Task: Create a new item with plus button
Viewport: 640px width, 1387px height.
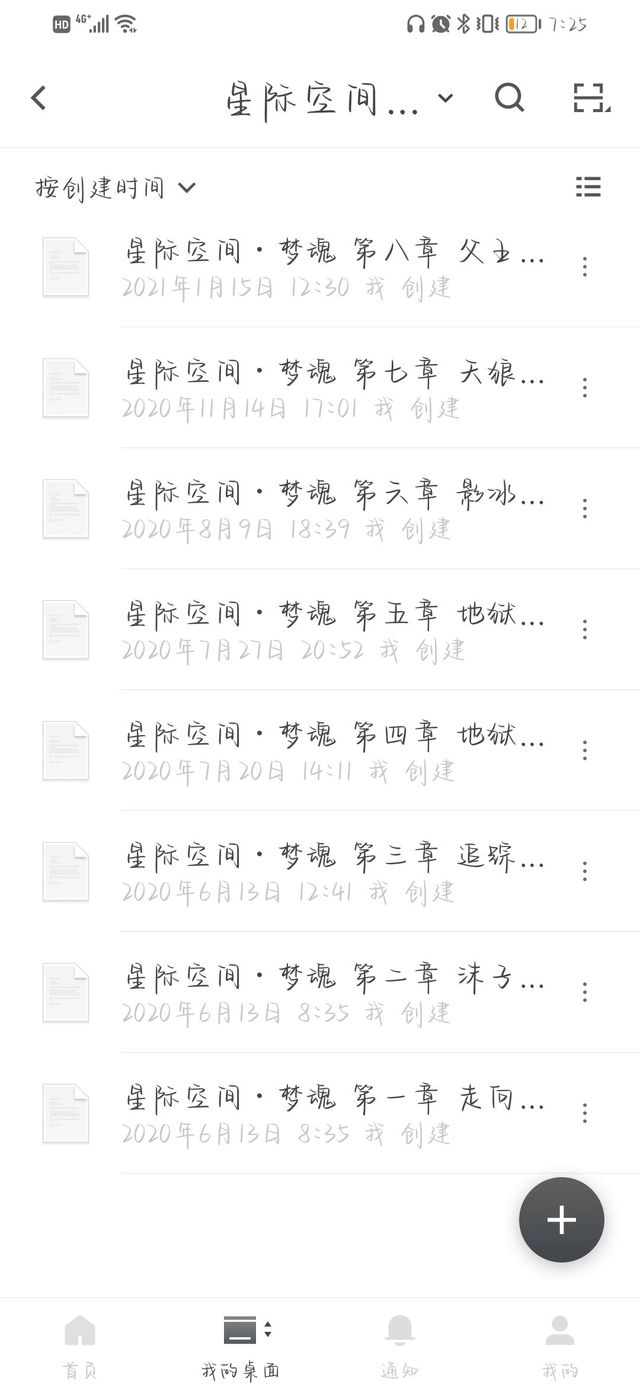Action: tap(561, 1220)
